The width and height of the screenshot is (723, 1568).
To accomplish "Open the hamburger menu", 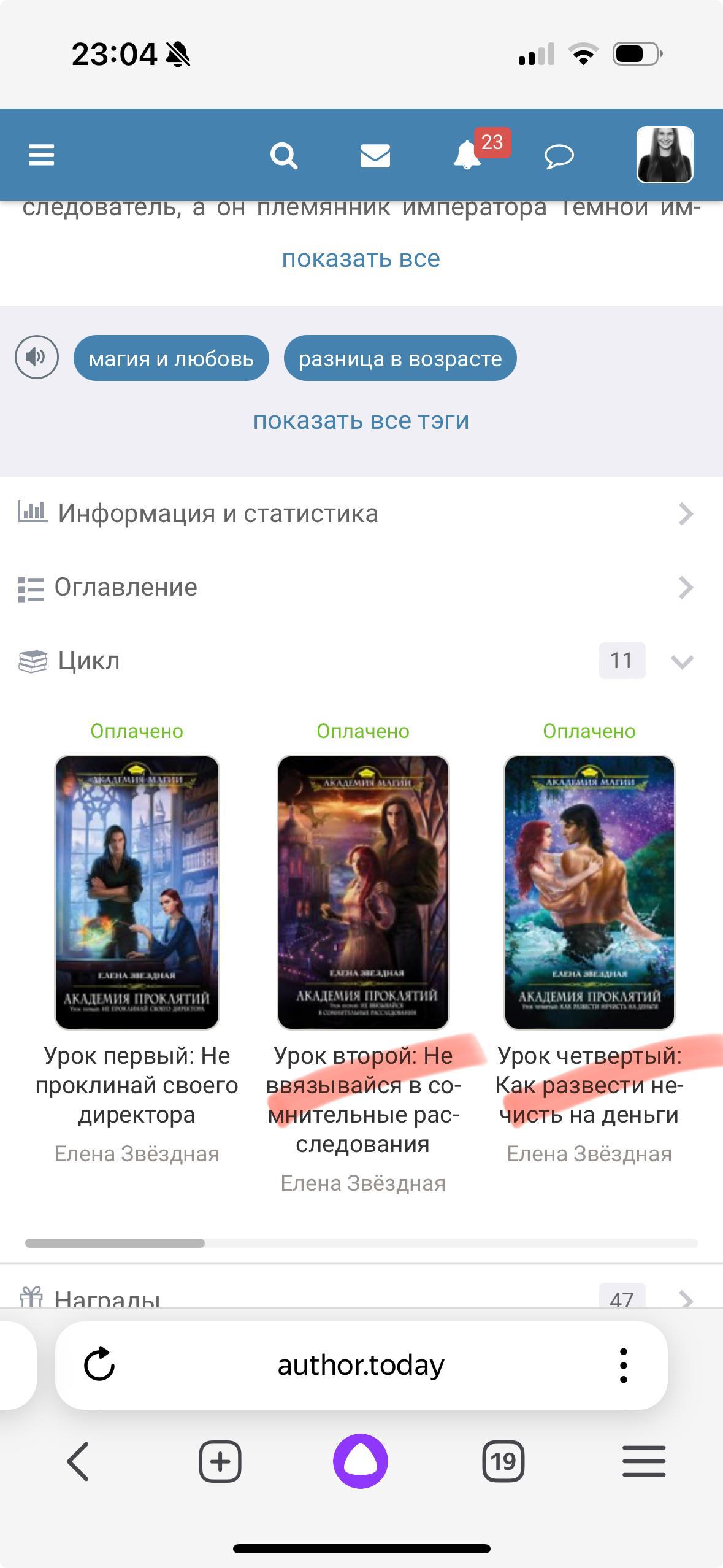I will [x=42, y=155].
